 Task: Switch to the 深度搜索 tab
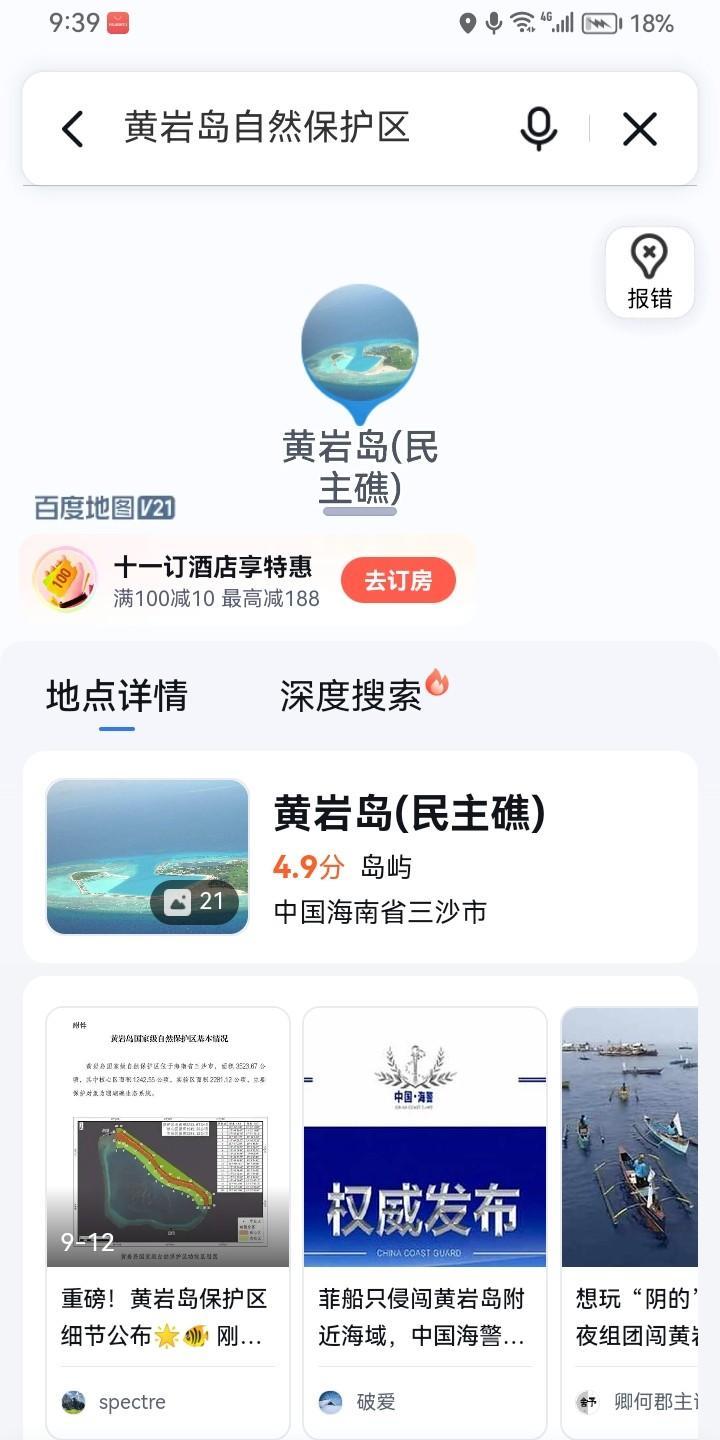coord(352,696)
